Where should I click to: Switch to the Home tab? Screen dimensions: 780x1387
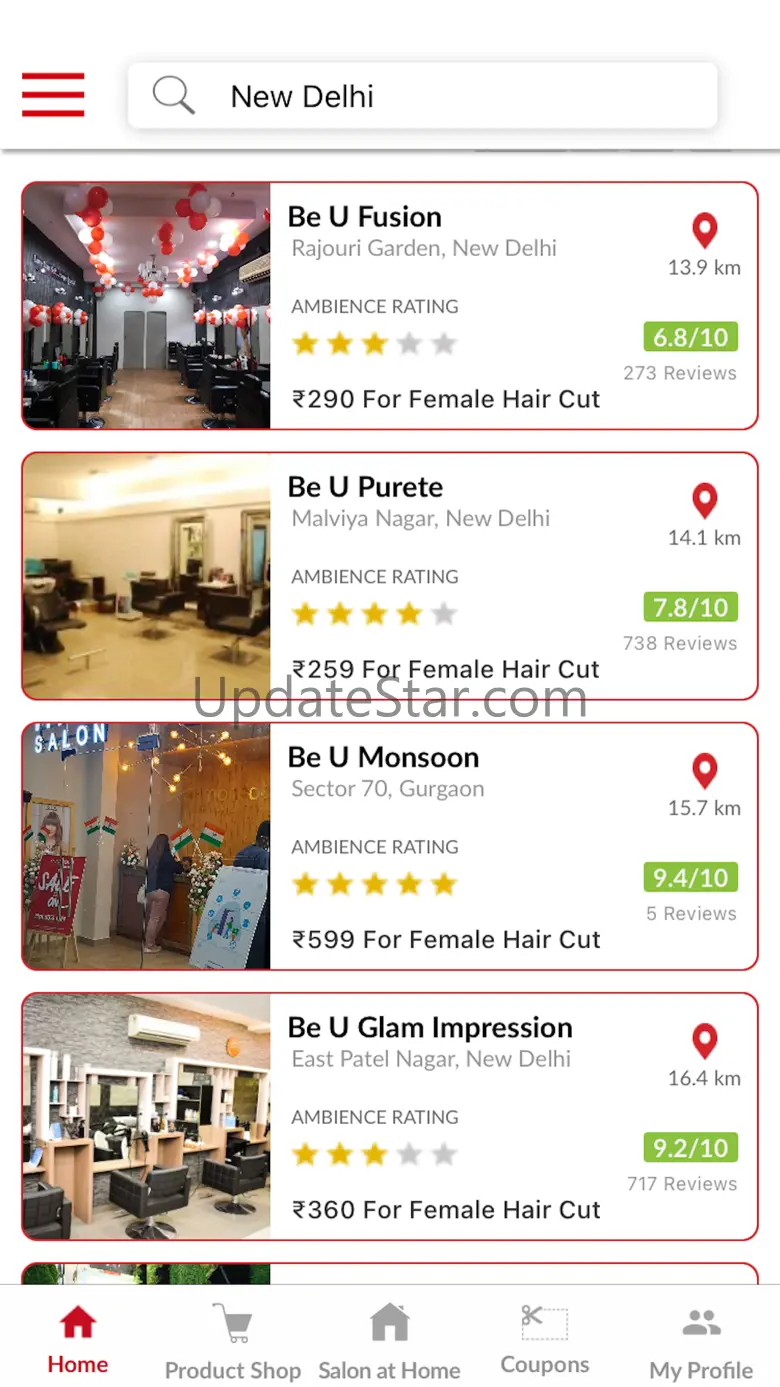(x=78, y=1337)
